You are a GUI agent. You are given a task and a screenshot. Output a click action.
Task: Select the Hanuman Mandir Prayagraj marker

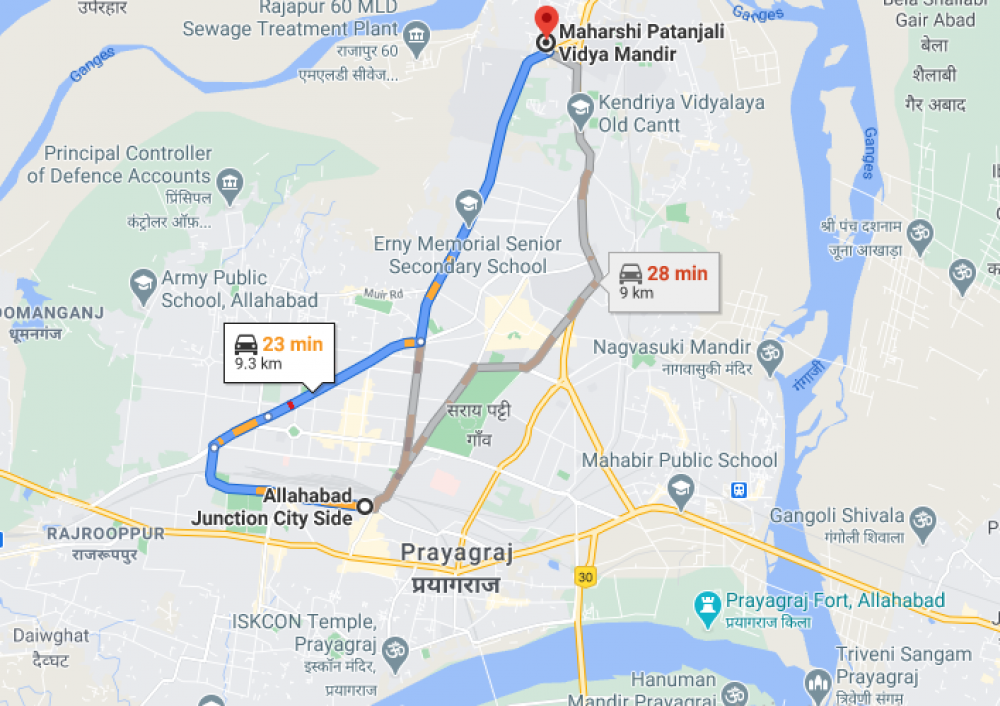click(x=736, y=693)
